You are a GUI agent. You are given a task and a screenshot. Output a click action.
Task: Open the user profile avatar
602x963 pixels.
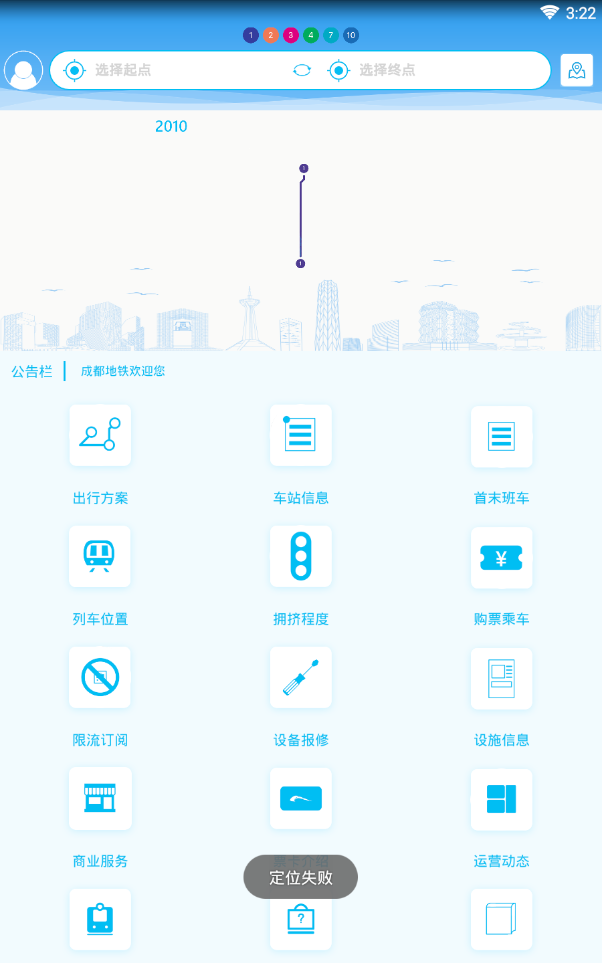[x=23, y=70]
